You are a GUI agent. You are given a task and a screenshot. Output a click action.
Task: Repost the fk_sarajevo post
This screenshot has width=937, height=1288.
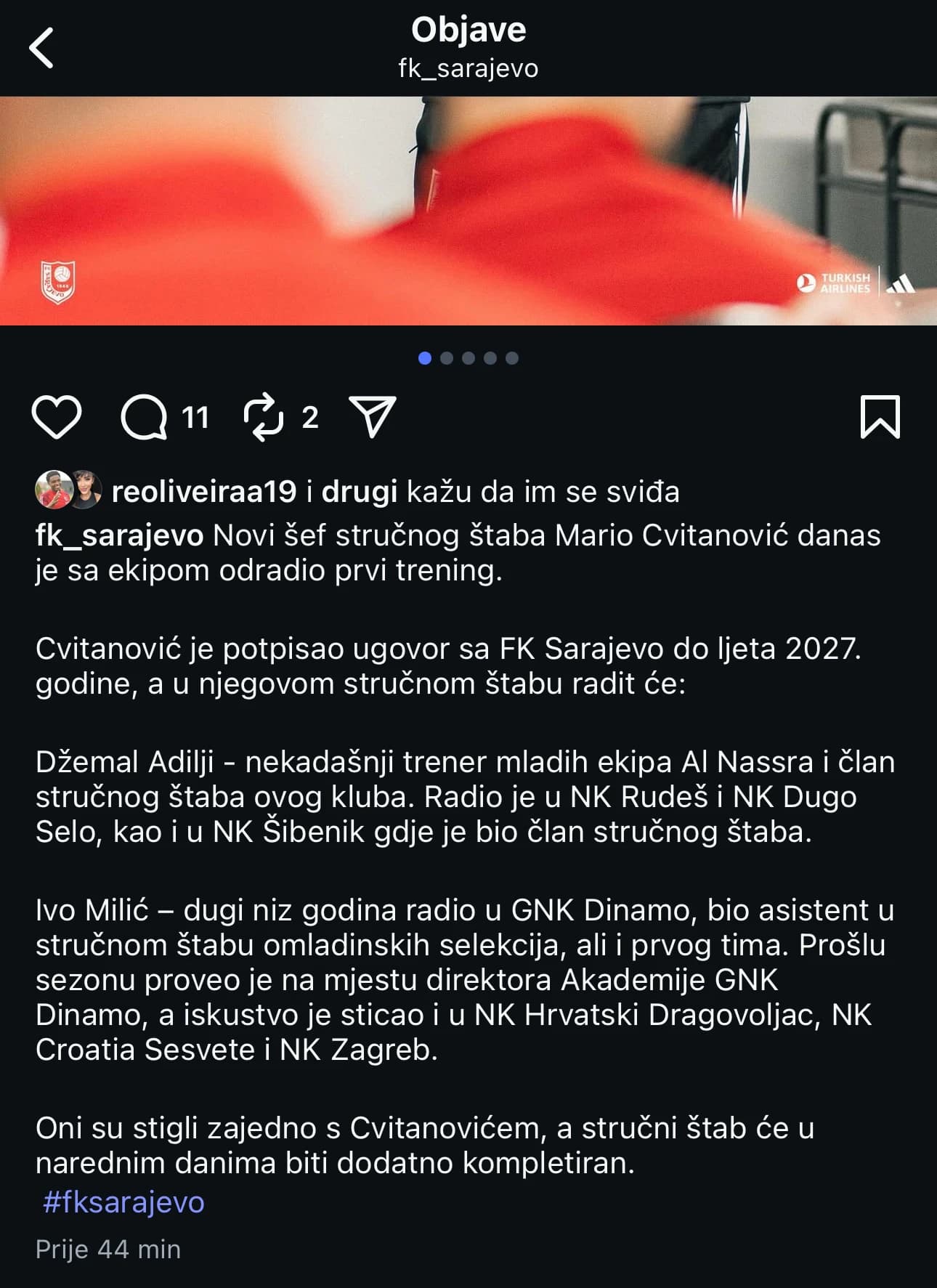pyautogui.click(x=263, y=418)
